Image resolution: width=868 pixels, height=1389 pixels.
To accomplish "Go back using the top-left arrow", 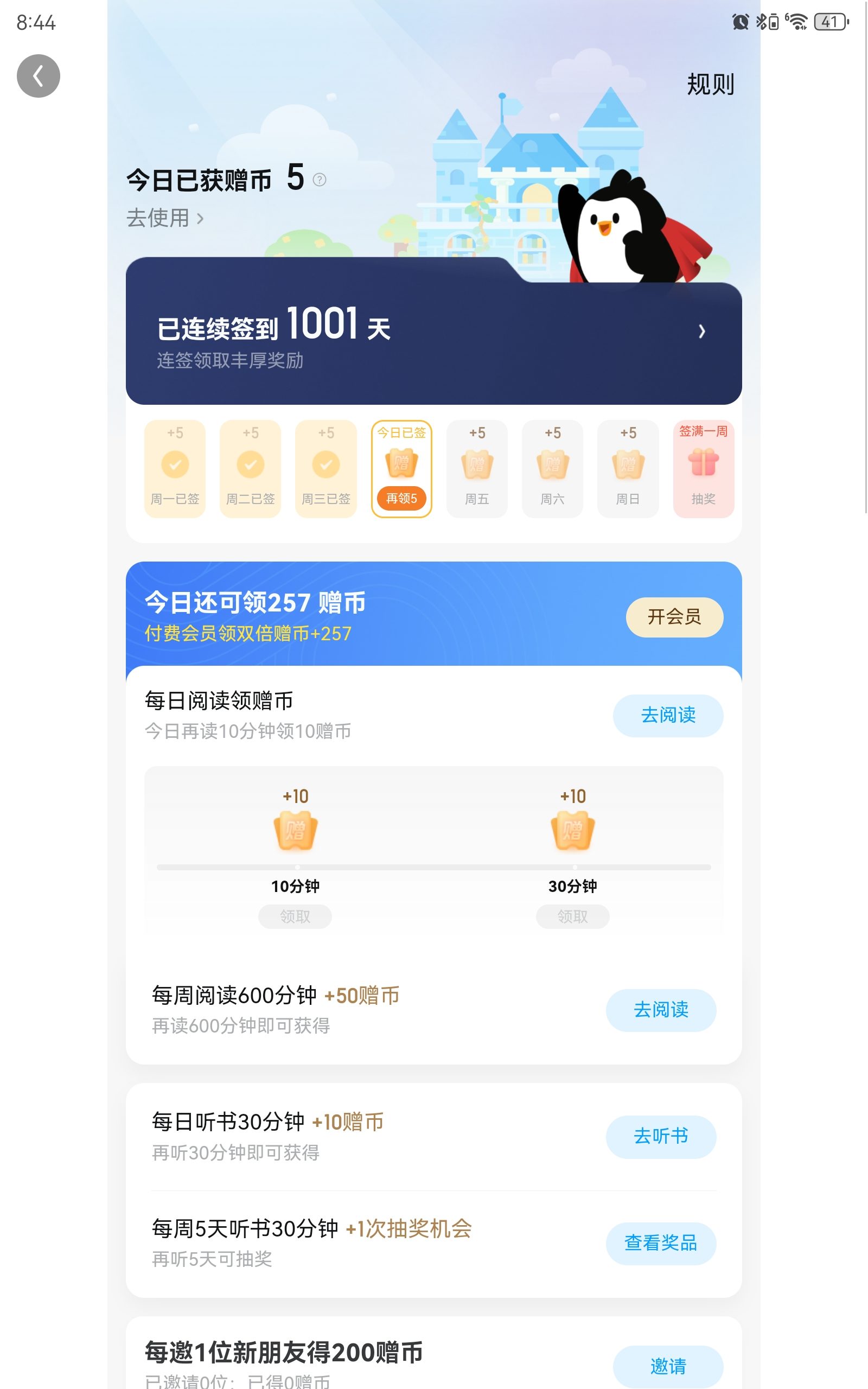I will 38,76.
